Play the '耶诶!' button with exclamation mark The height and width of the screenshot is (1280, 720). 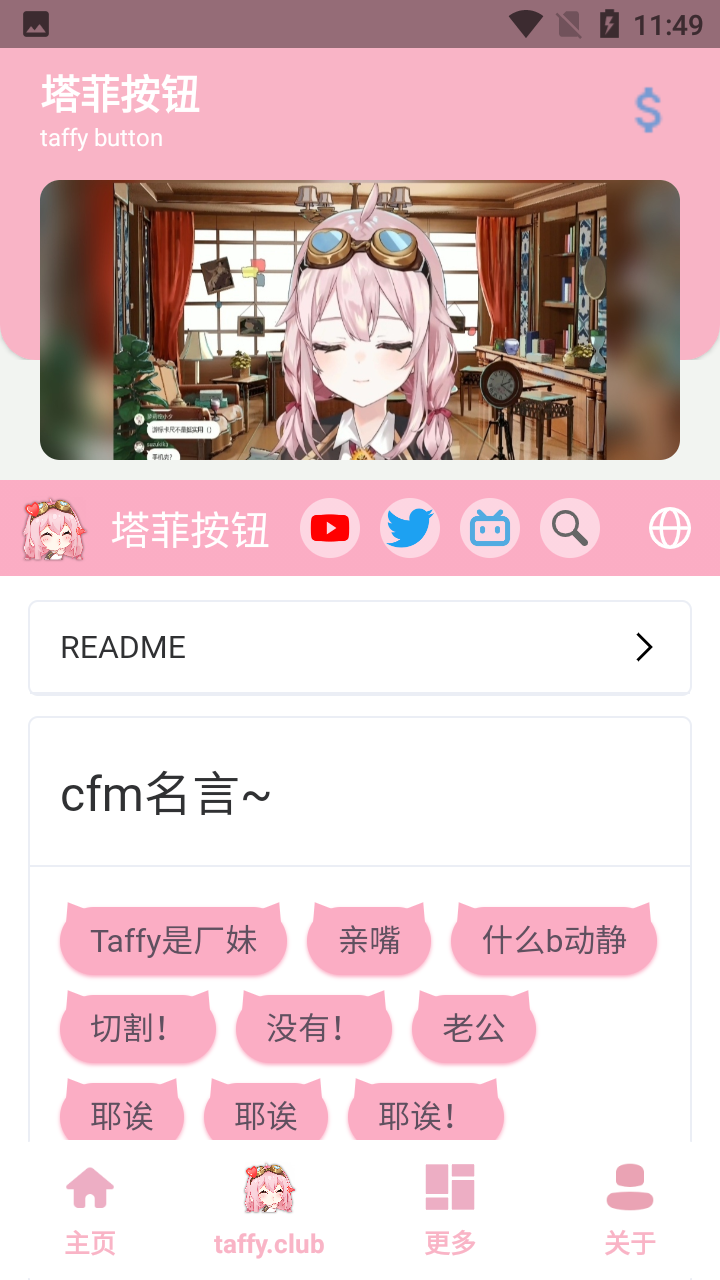(426, 1116)
